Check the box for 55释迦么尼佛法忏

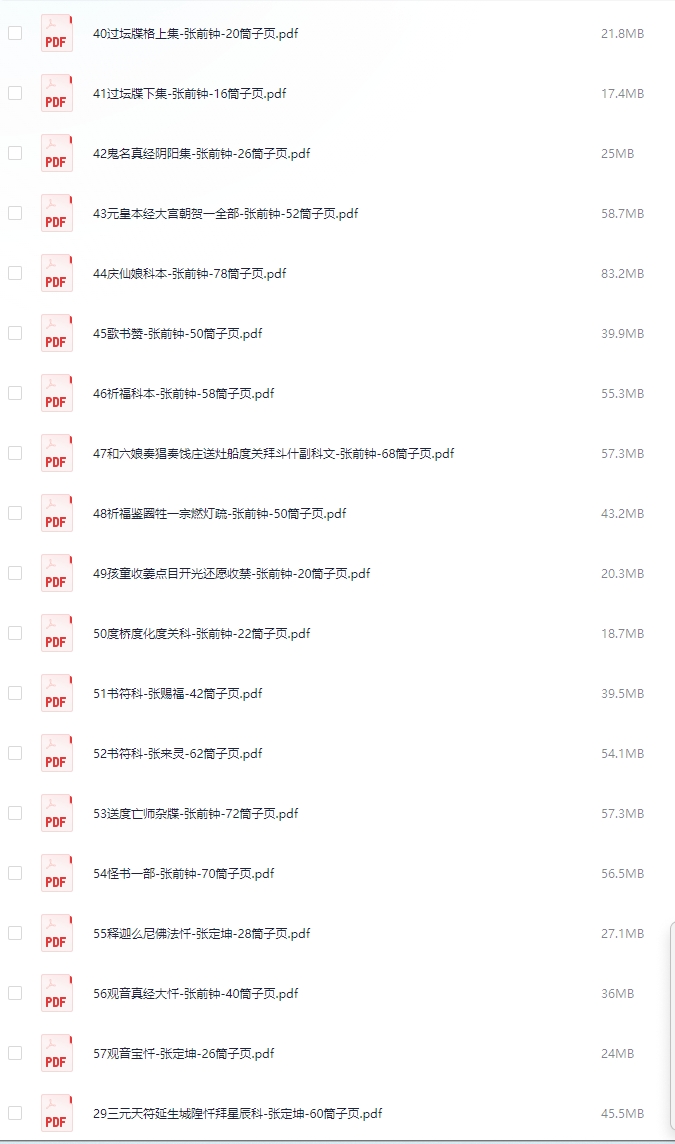(15, 933)
